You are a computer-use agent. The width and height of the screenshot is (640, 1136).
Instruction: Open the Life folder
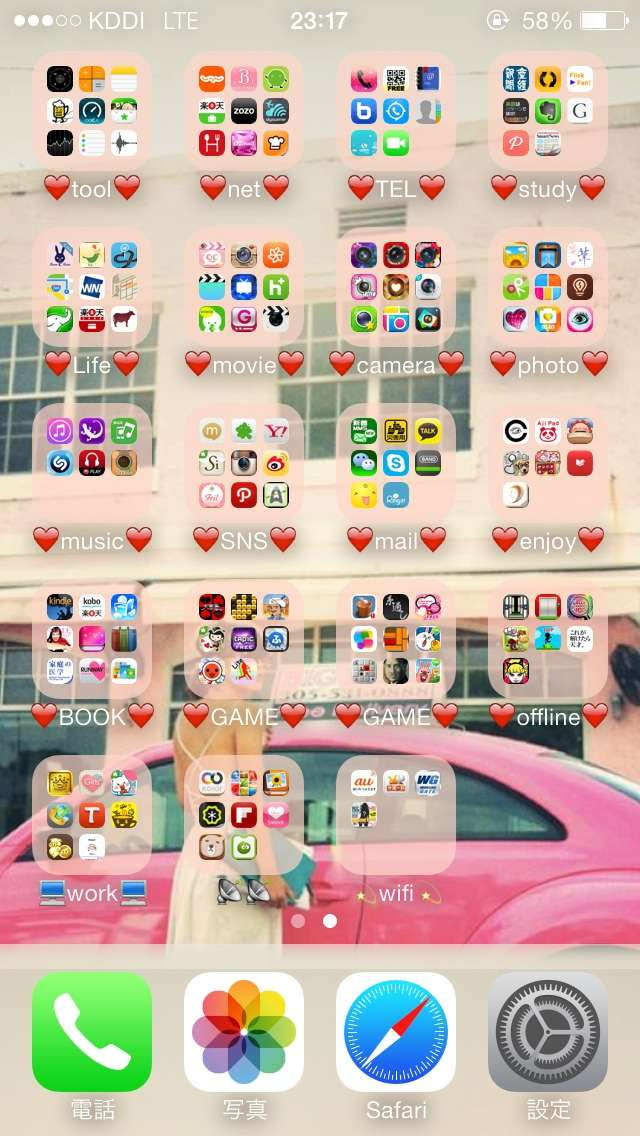tap(92, 287)
